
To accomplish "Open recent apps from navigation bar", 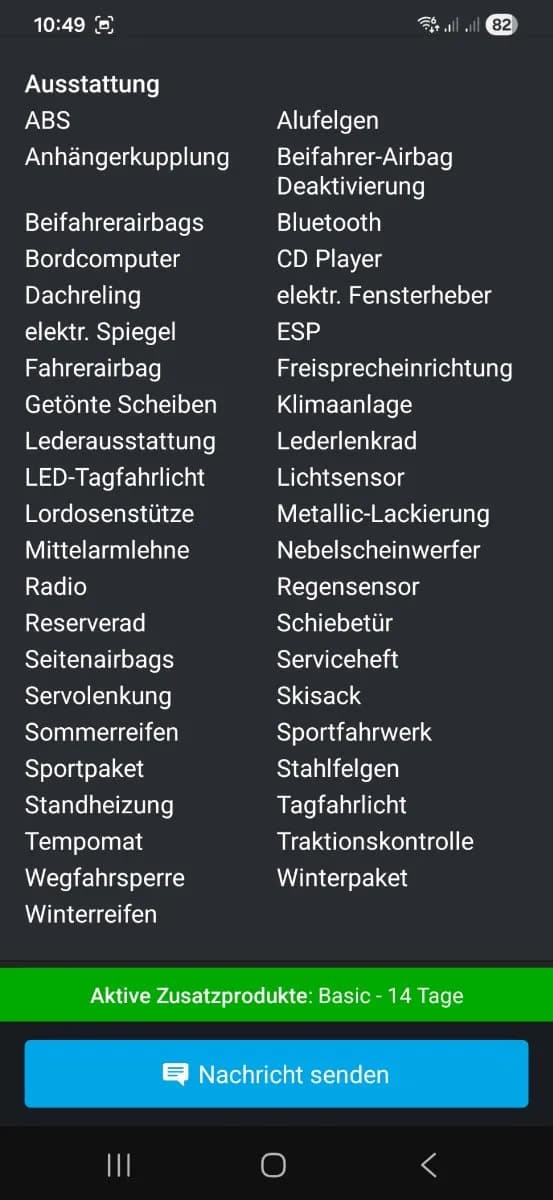I will pos(119,1164).
